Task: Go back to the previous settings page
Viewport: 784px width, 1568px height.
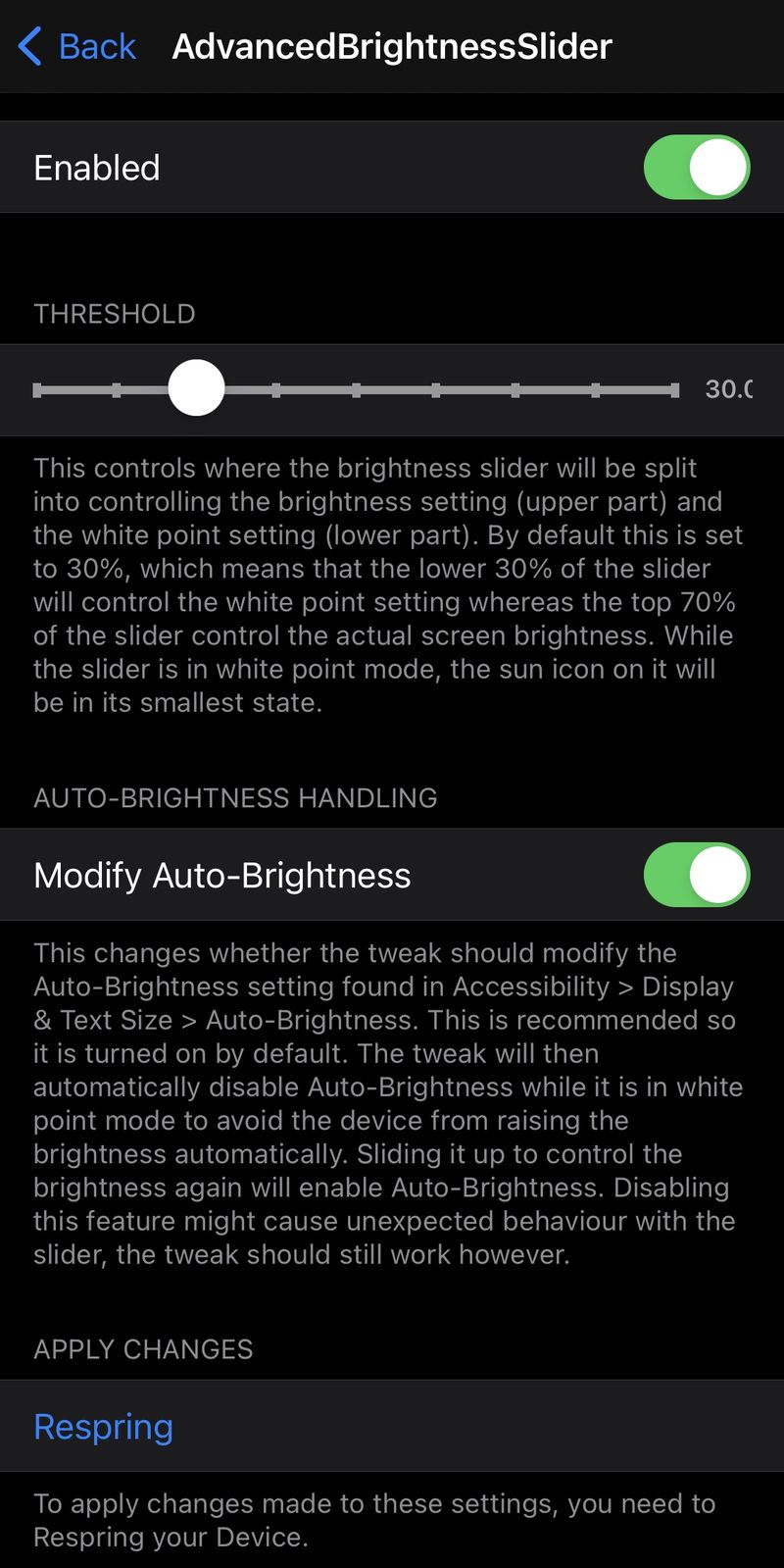Action: coord(76,46)
